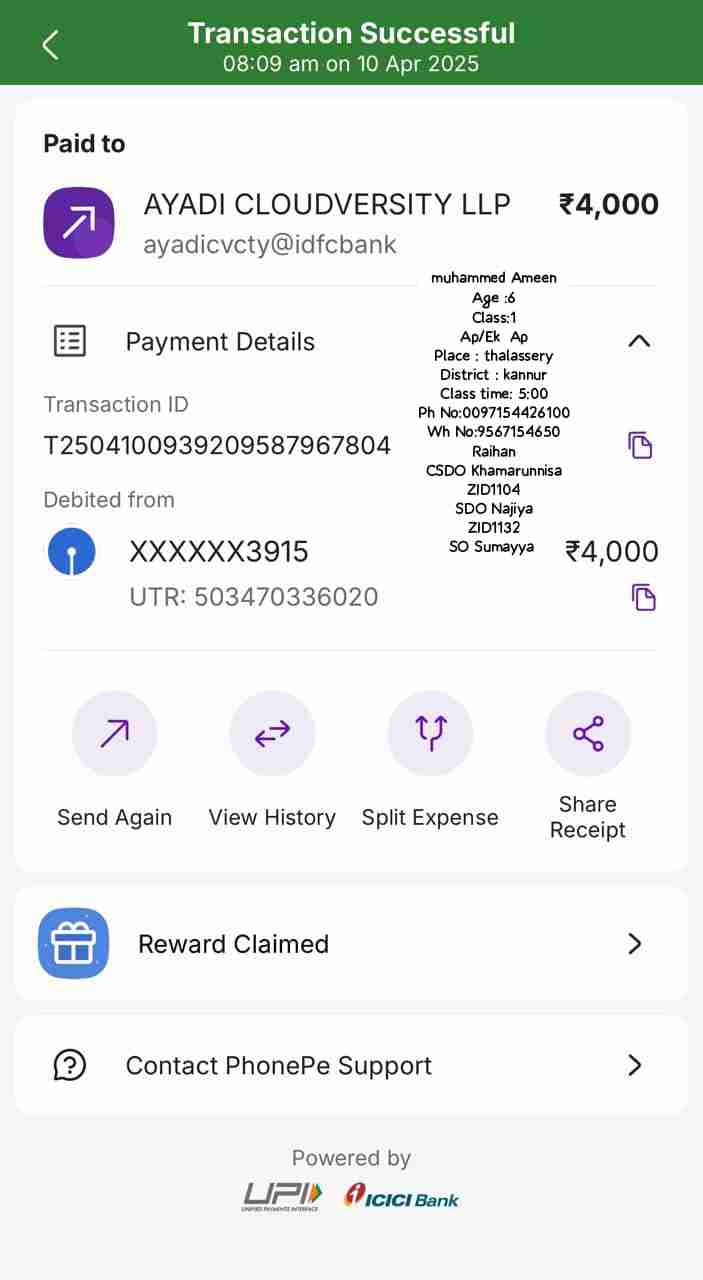
Task: Go back using the top arrow
Action: 50,44
